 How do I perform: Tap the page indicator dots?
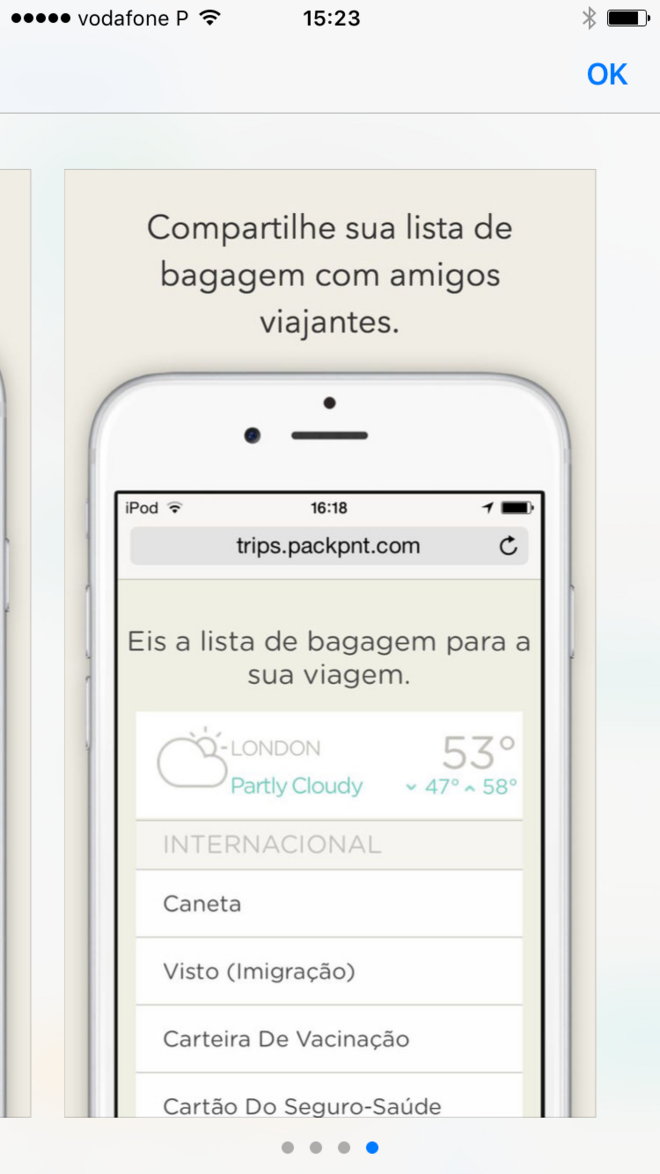pyautogui.click(x=330, y=1148)
